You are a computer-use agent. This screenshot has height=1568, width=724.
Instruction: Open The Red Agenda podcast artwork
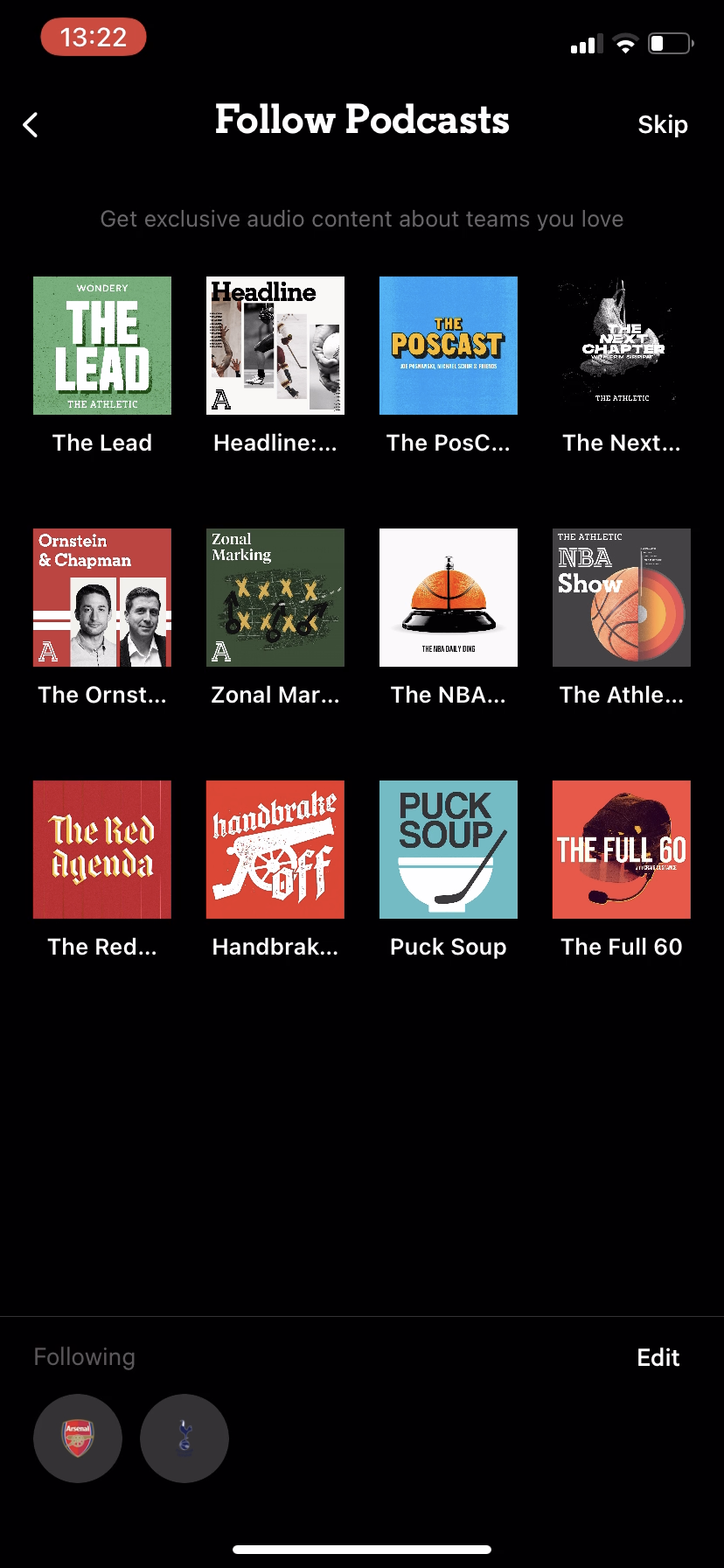coord(101,849)
